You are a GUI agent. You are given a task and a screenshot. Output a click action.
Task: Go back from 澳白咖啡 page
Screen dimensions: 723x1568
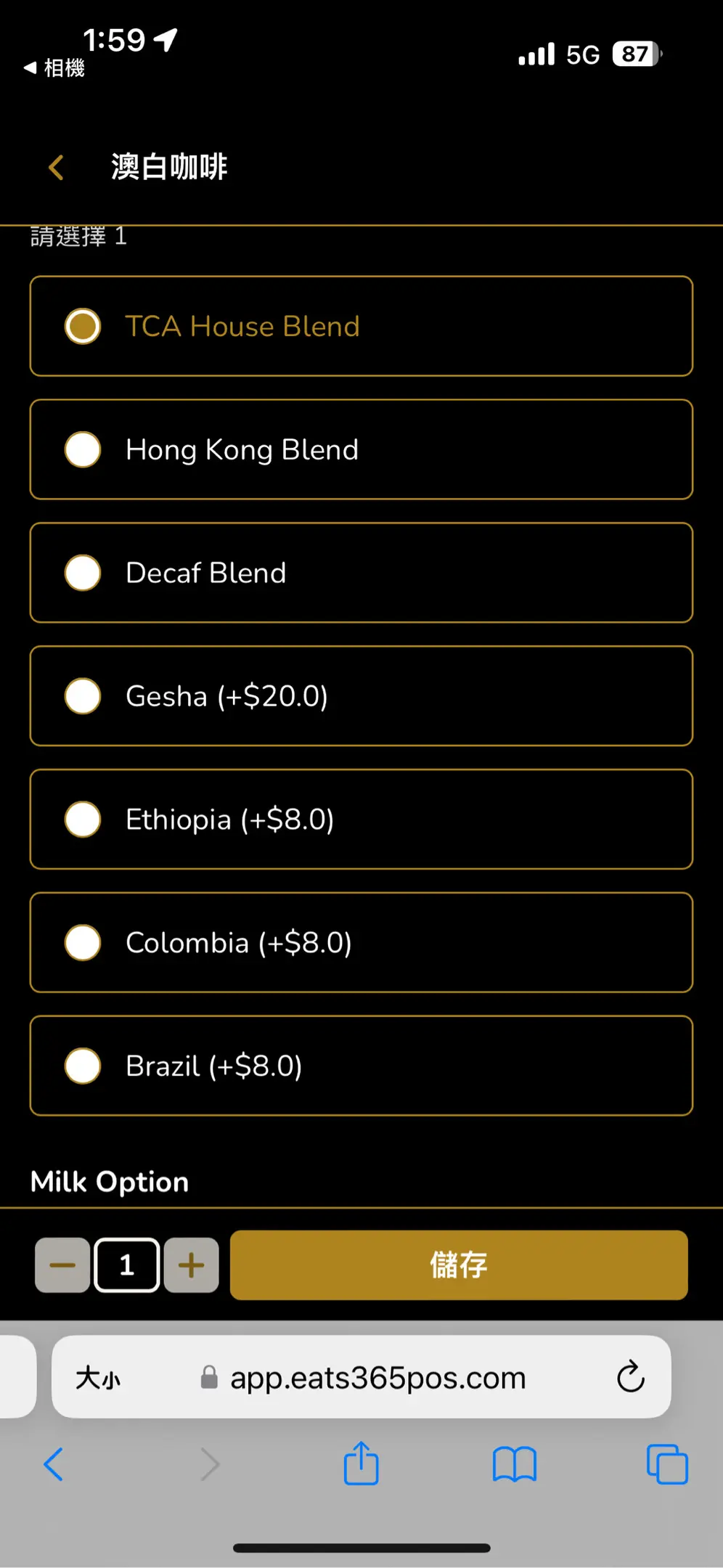[56, 167]
